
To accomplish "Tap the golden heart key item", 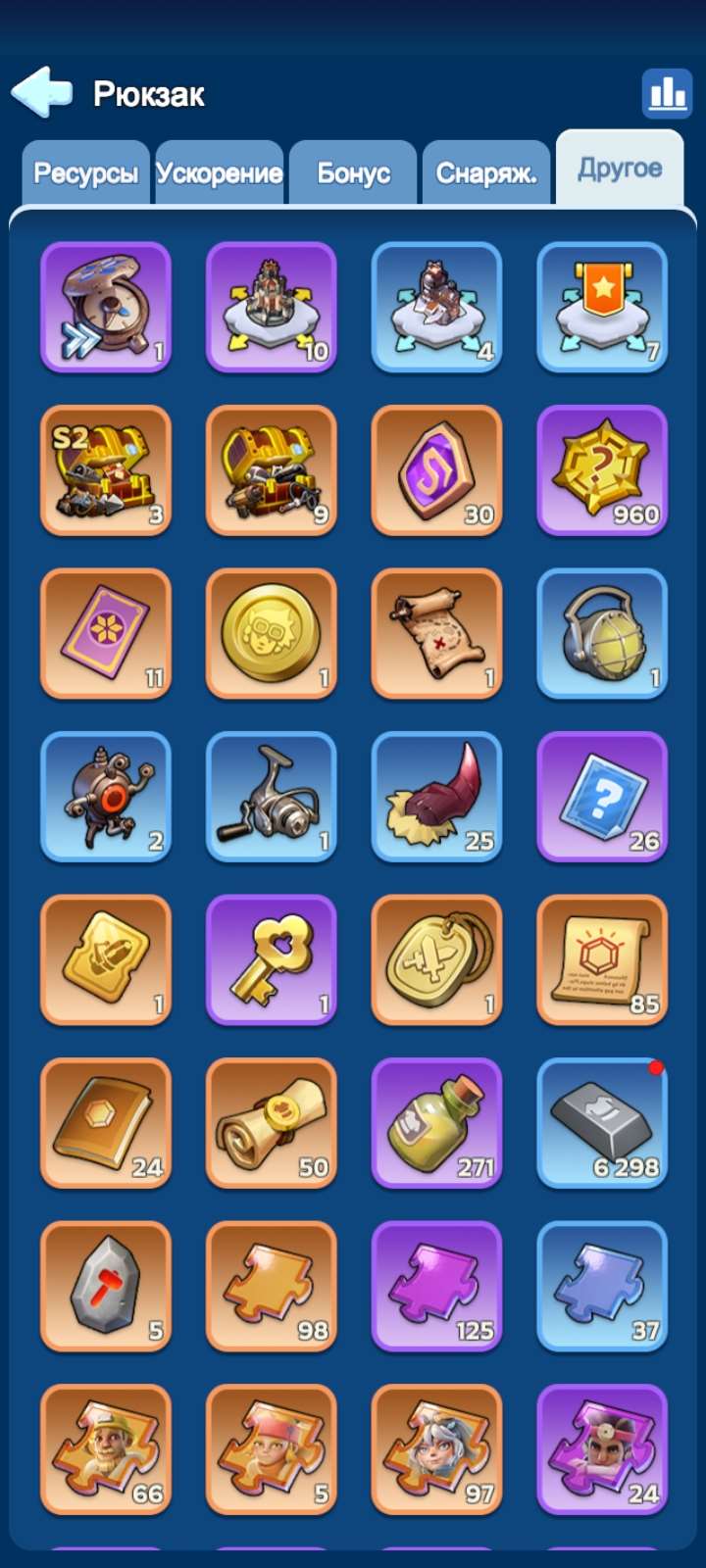I will coord(272,960).
